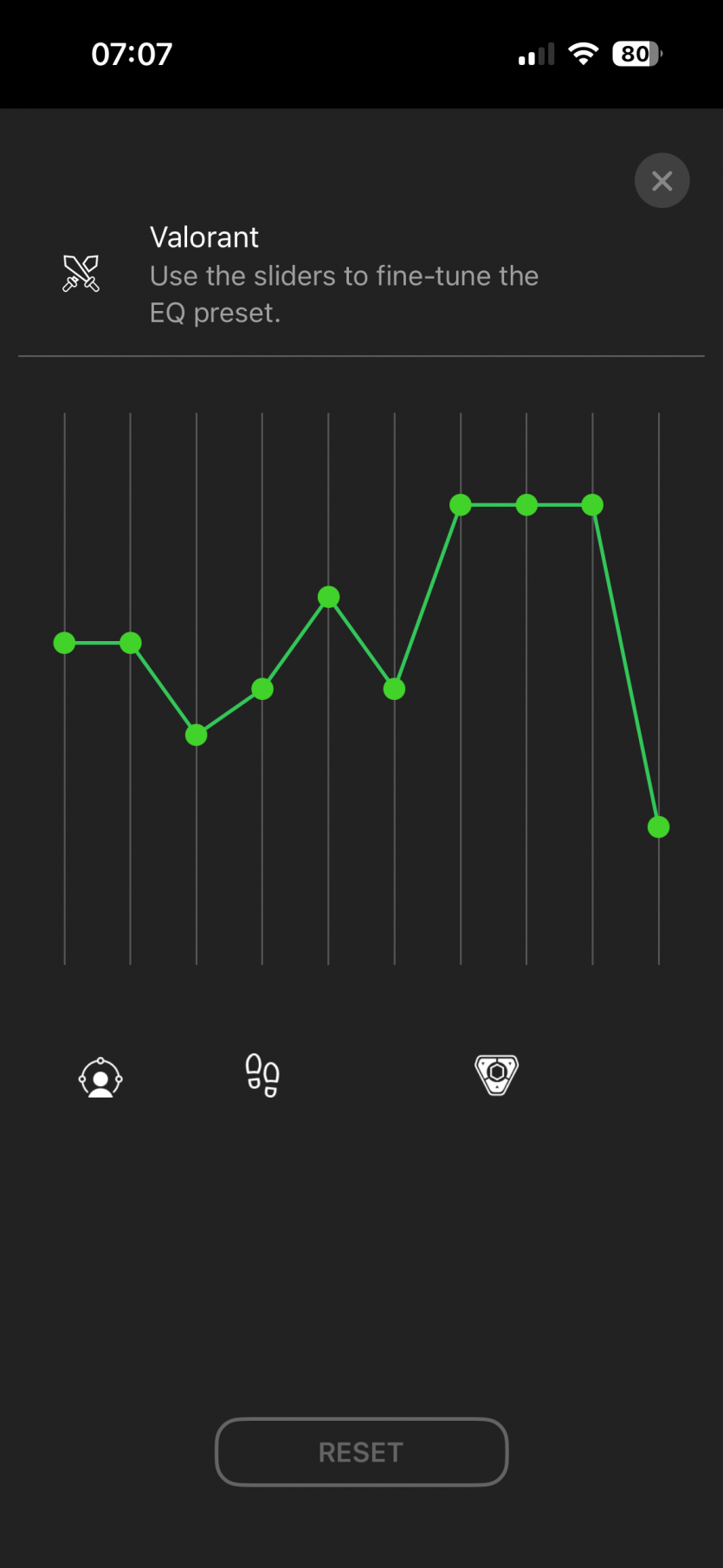This screenshot has width=723, height=1568.
Task: Select the fourth EQ band slider handle
Action: [262, 690]
